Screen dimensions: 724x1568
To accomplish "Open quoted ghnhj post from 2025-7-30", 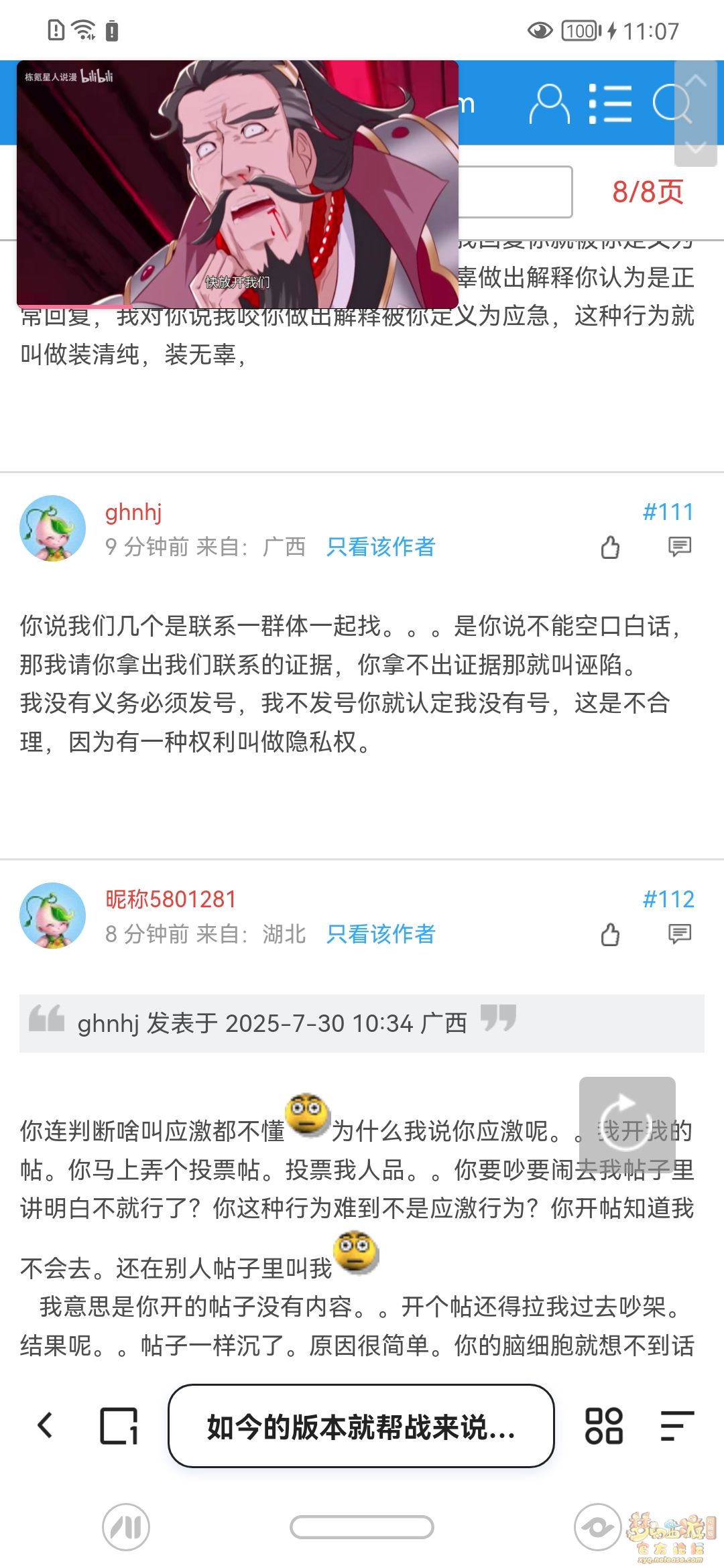I will 271,1023.
